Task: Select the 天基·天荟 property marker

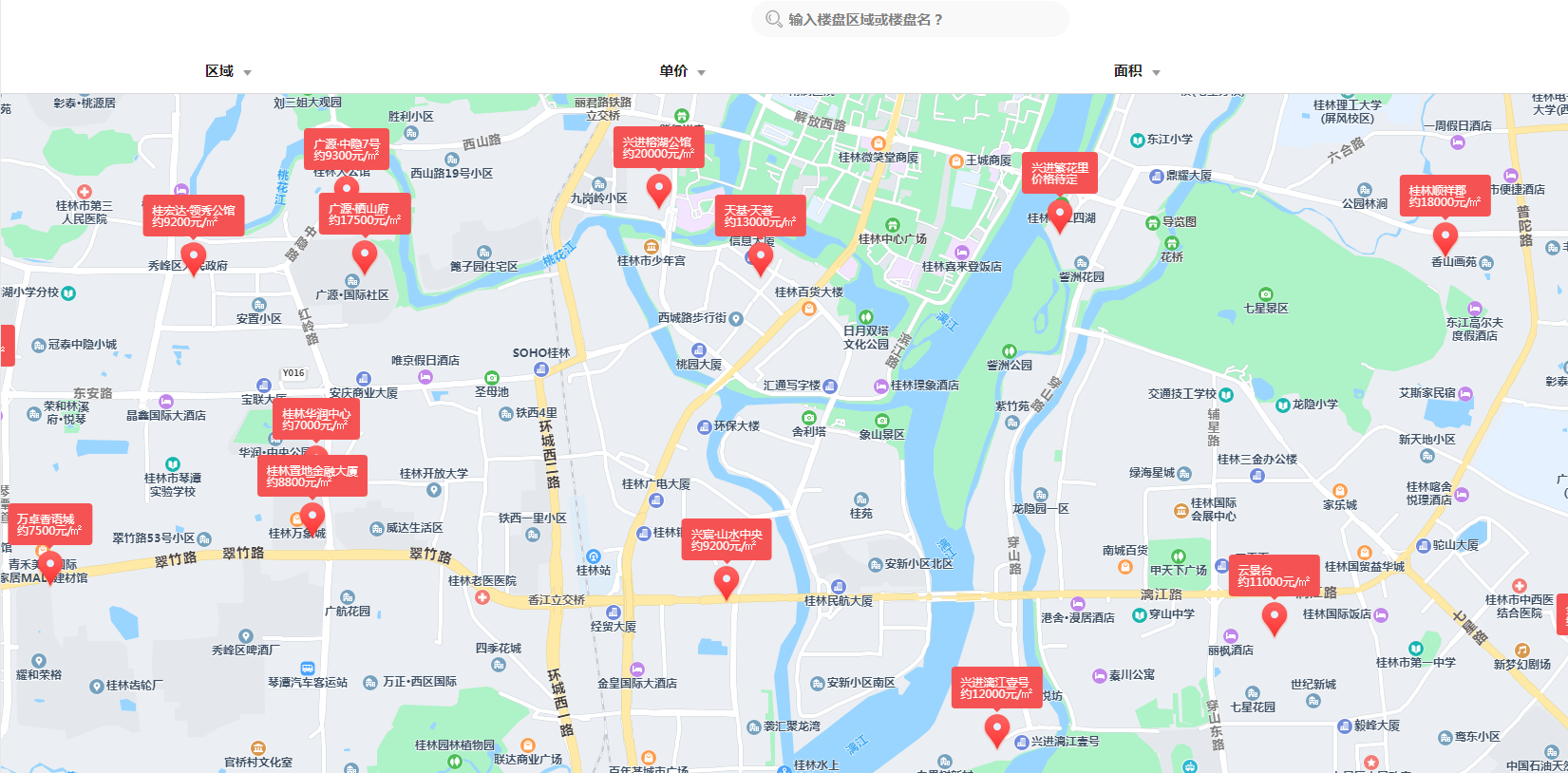Action: pyautogui.click(x=760, y=217)
